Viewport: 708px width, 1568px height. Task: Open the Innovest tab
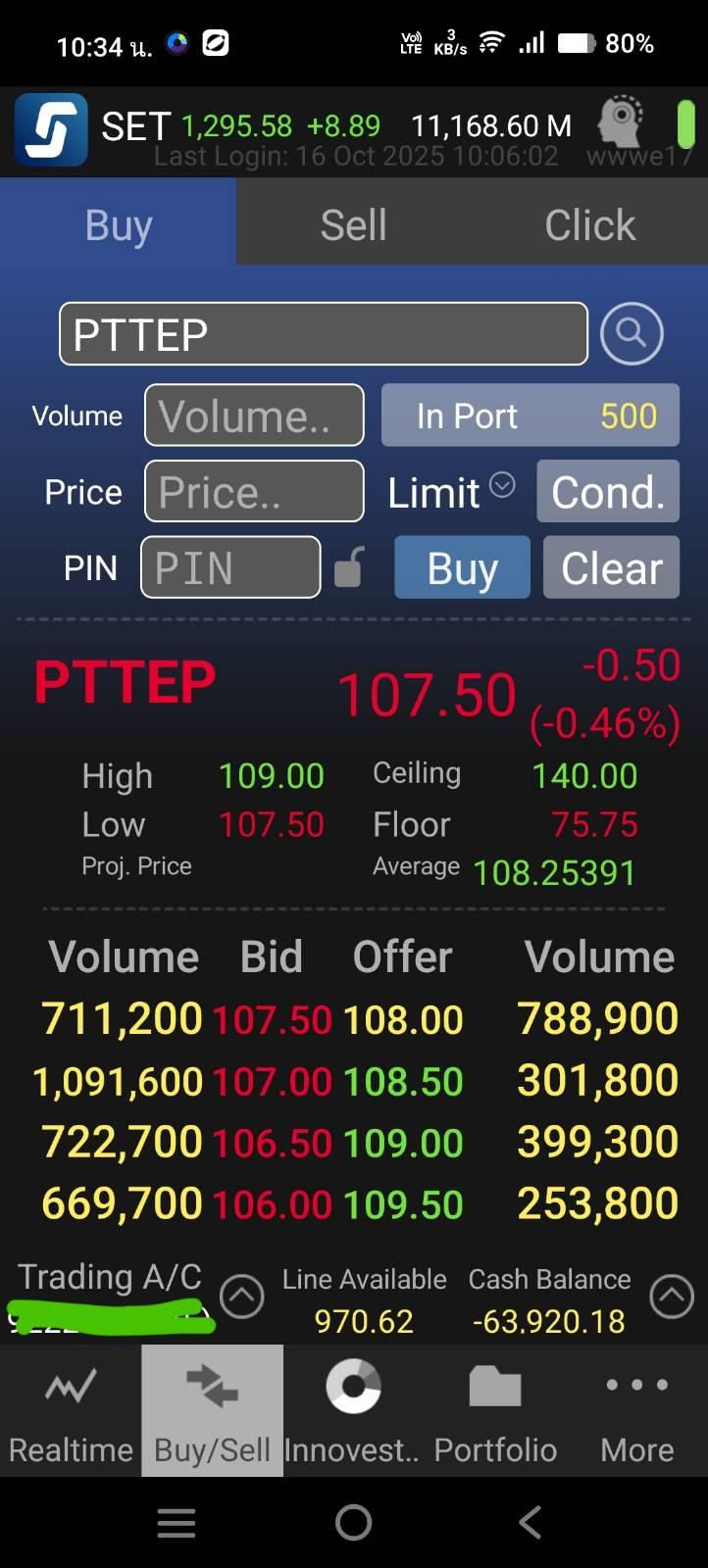[353, 1411]
